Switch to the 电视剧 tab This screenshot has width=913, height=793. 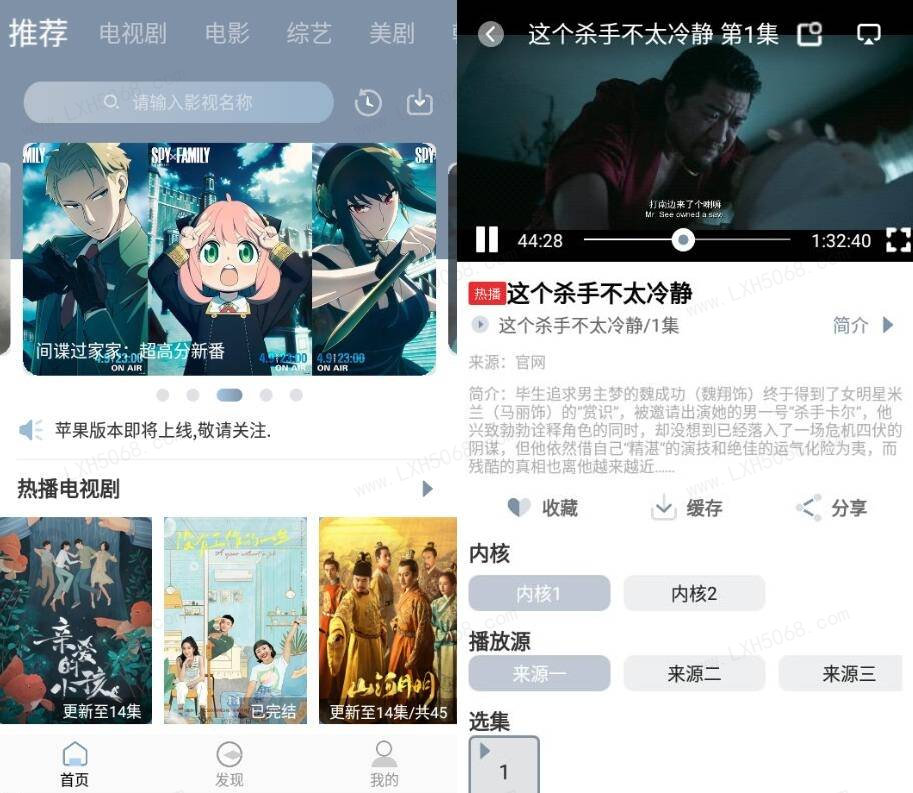pos(133,33)
